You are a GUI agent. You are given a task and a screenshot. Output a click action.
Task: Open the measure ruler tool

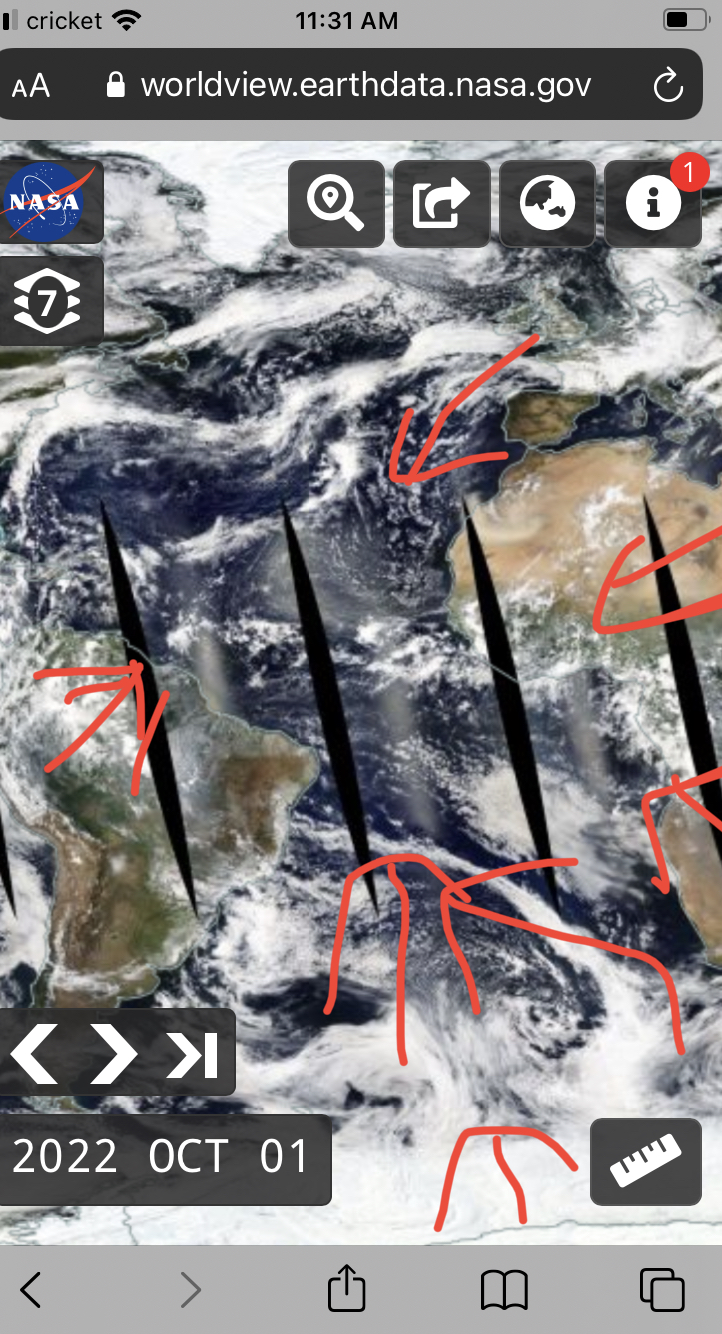(x=646, y=1161)
